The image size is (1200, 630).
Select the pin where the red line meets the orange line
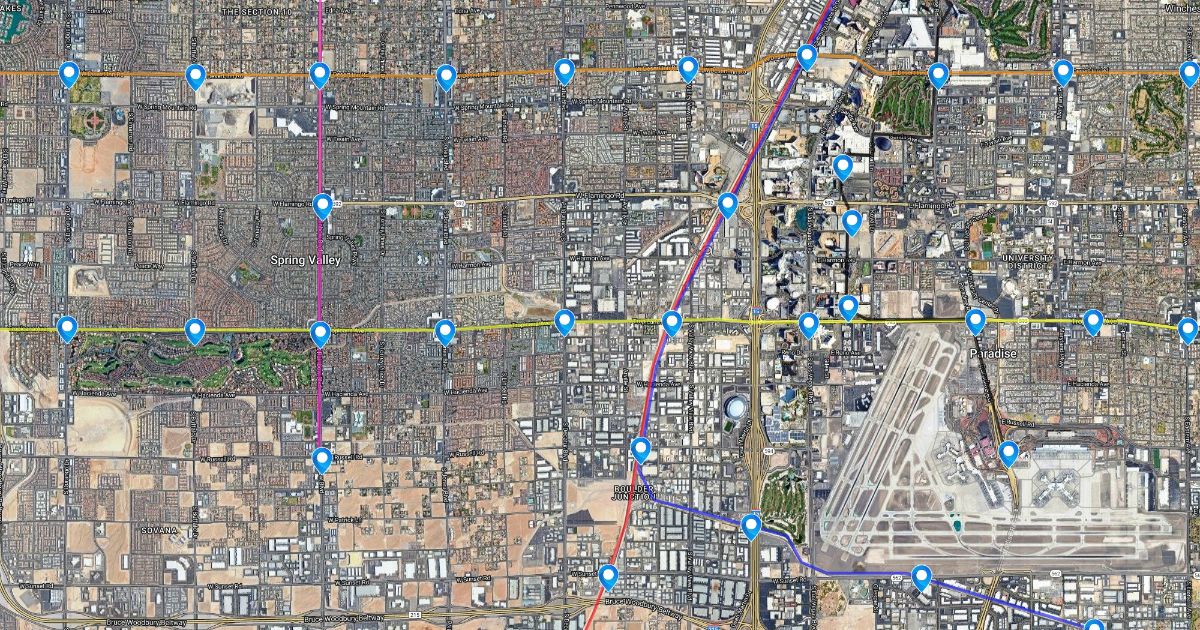807,57
